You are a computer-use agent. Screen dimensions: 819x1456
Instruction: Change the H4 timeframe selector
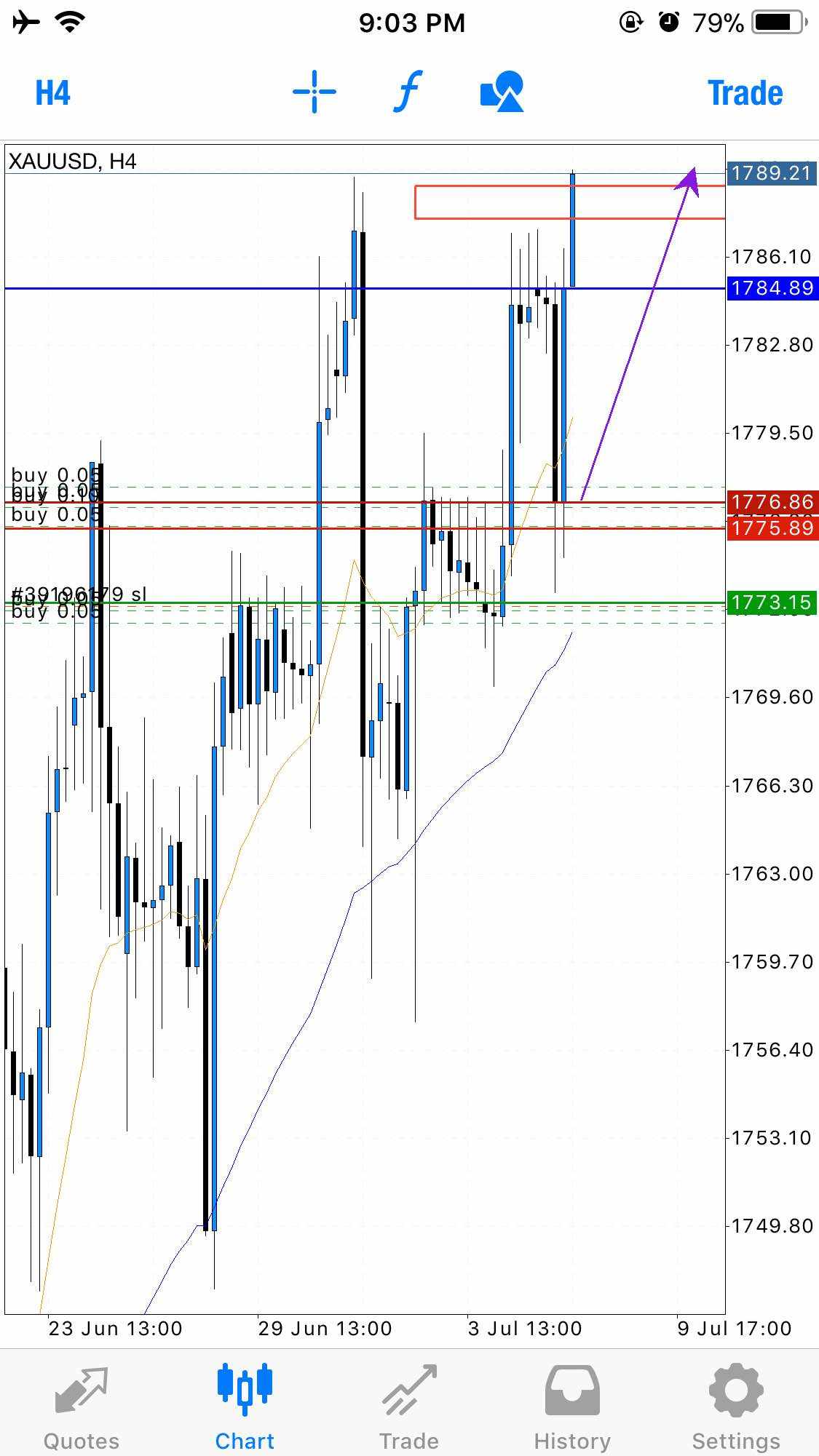53,93
